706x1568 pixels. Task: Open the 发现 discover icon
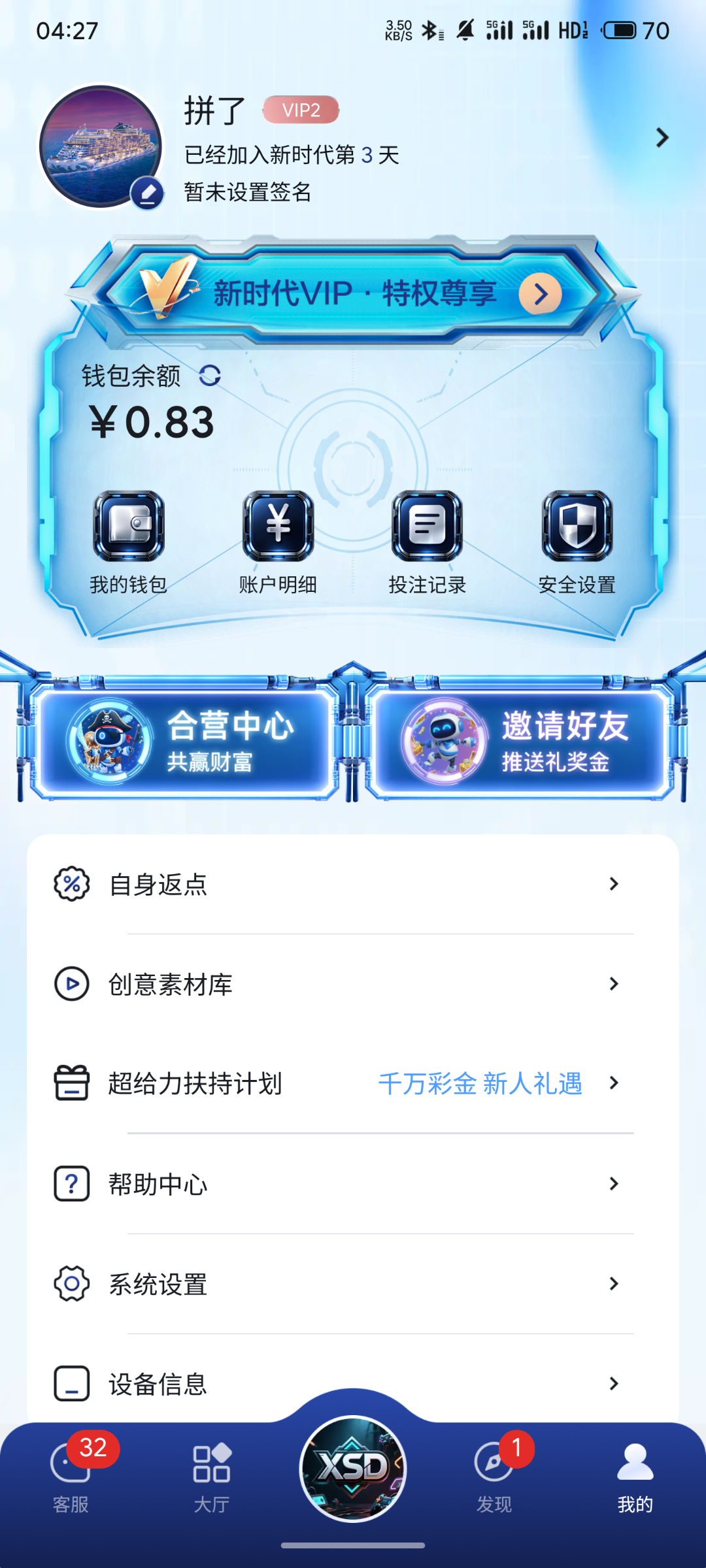494,1477
